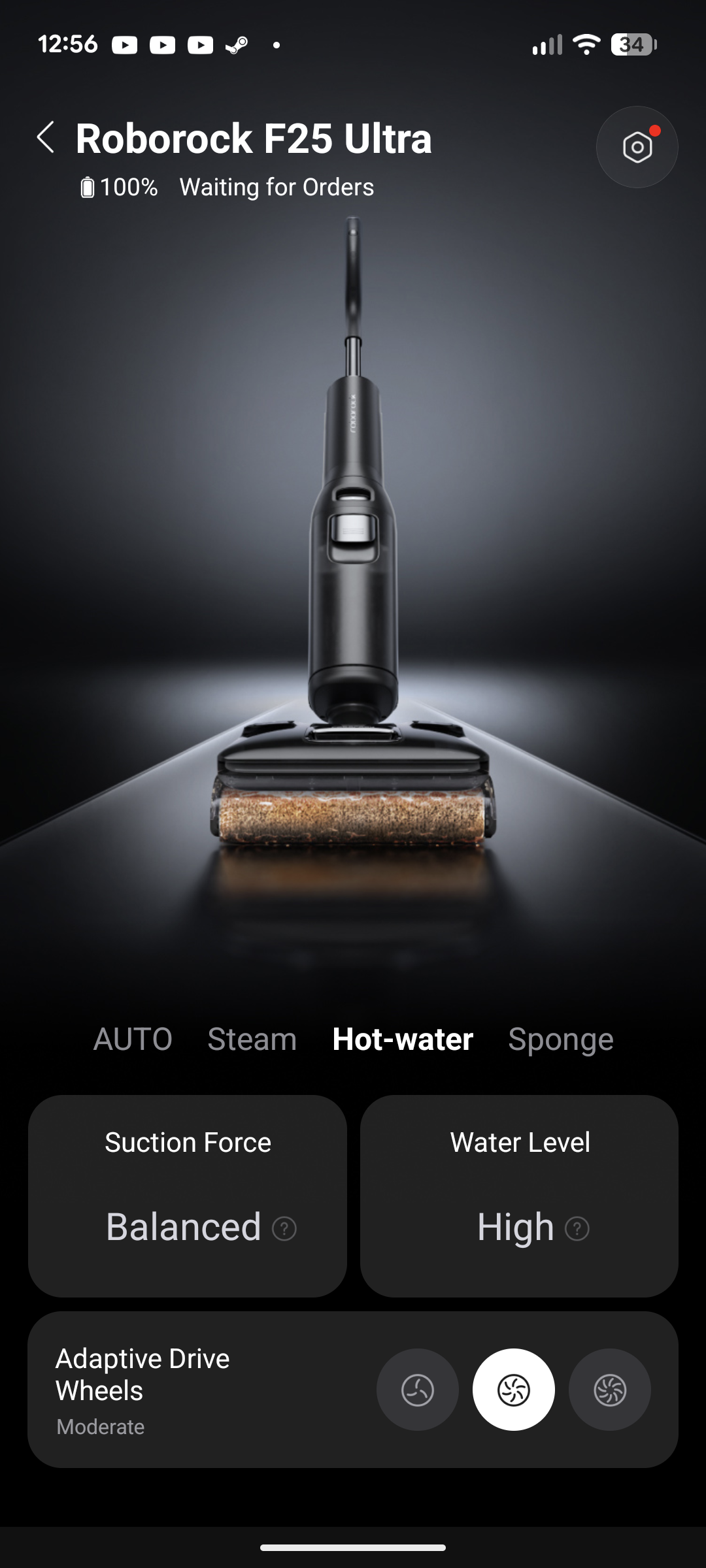Select the Steam mode
Viewport: 706px width, 1568px height.
tap(252, 1039)
